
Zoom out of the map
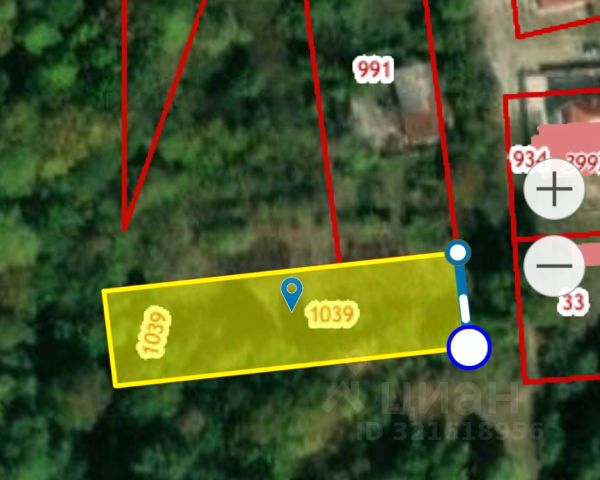(554, 266)
